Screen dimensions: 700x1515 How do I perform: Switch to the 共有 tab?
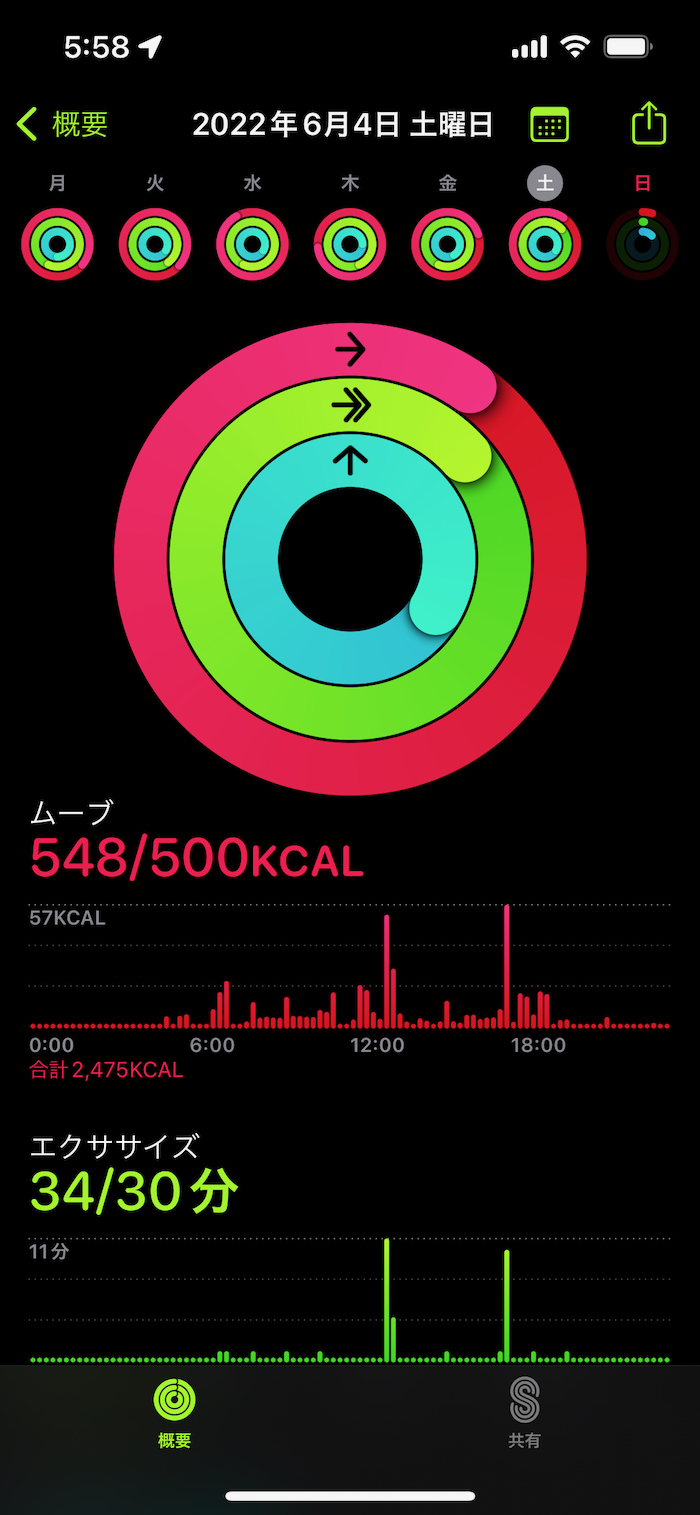pyautogui.click(x=524, y=1412)
